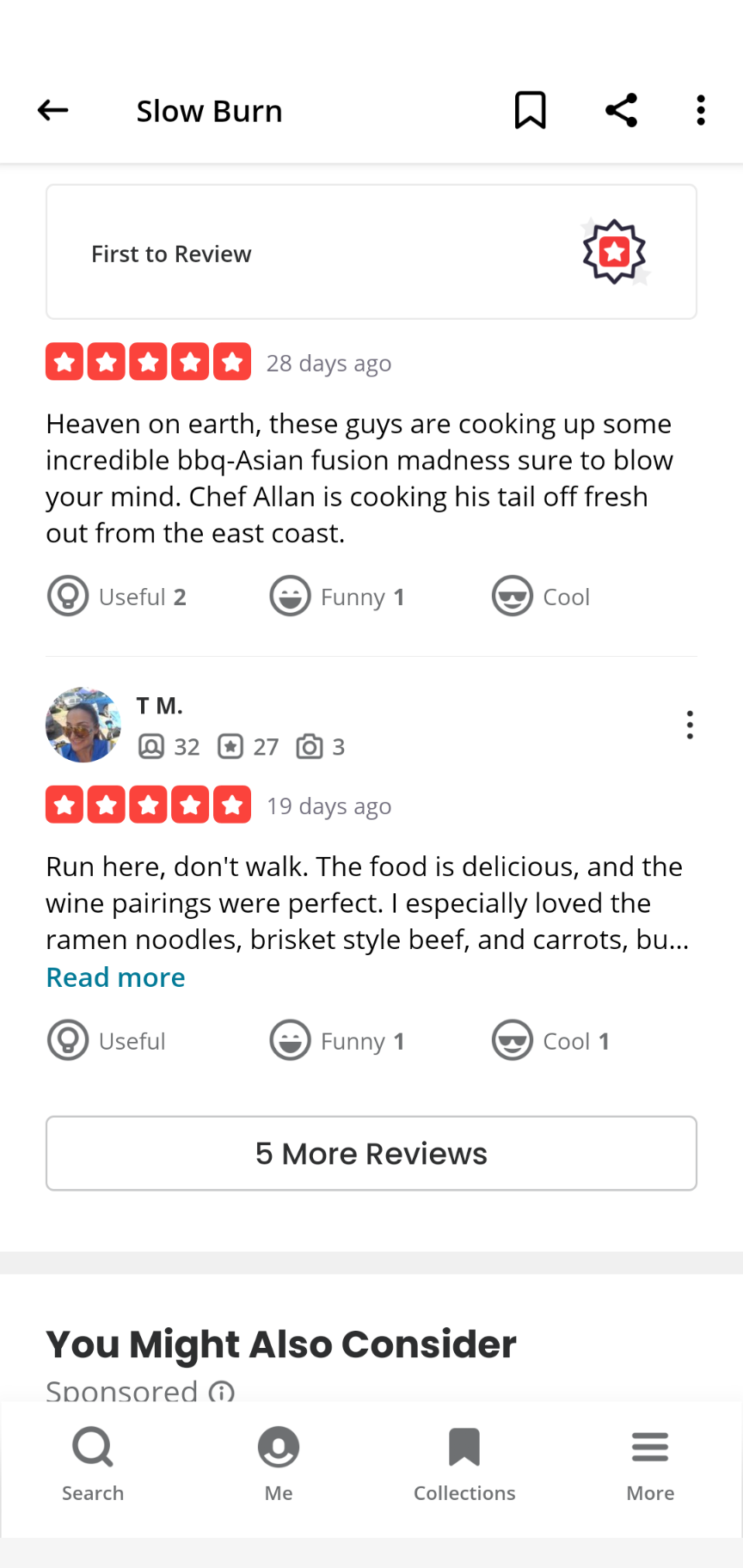The width and height of the screenshot is (743, 1568).
Task: Open Sponsored info icon
Action: tap(222, 1392)
